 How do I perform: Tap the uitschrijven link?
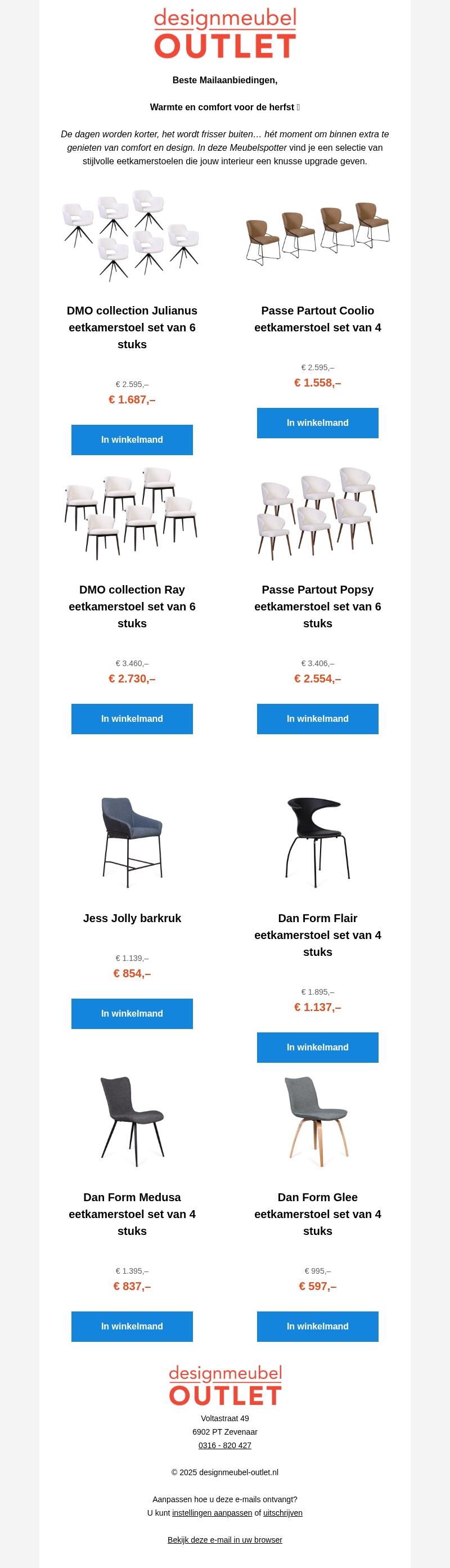pos(282,1513)
